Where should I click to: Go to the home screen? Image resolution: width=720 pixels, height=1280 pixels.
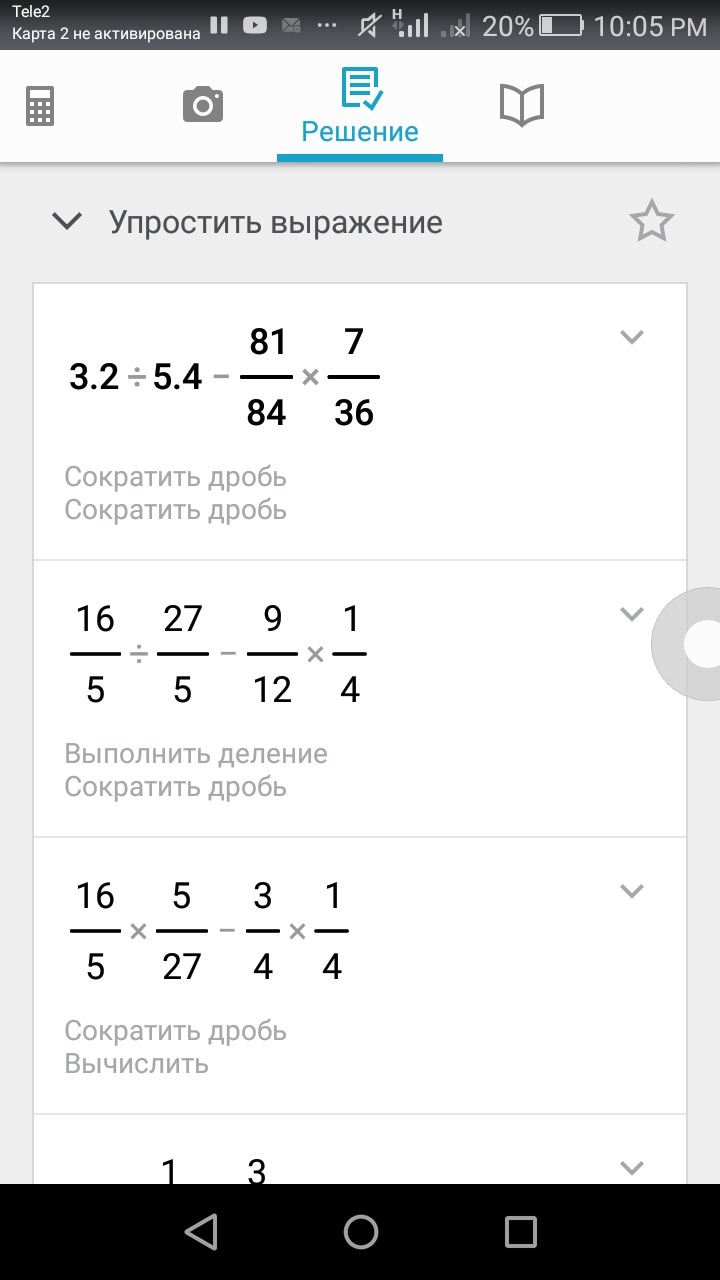(x=360, y=1232)
